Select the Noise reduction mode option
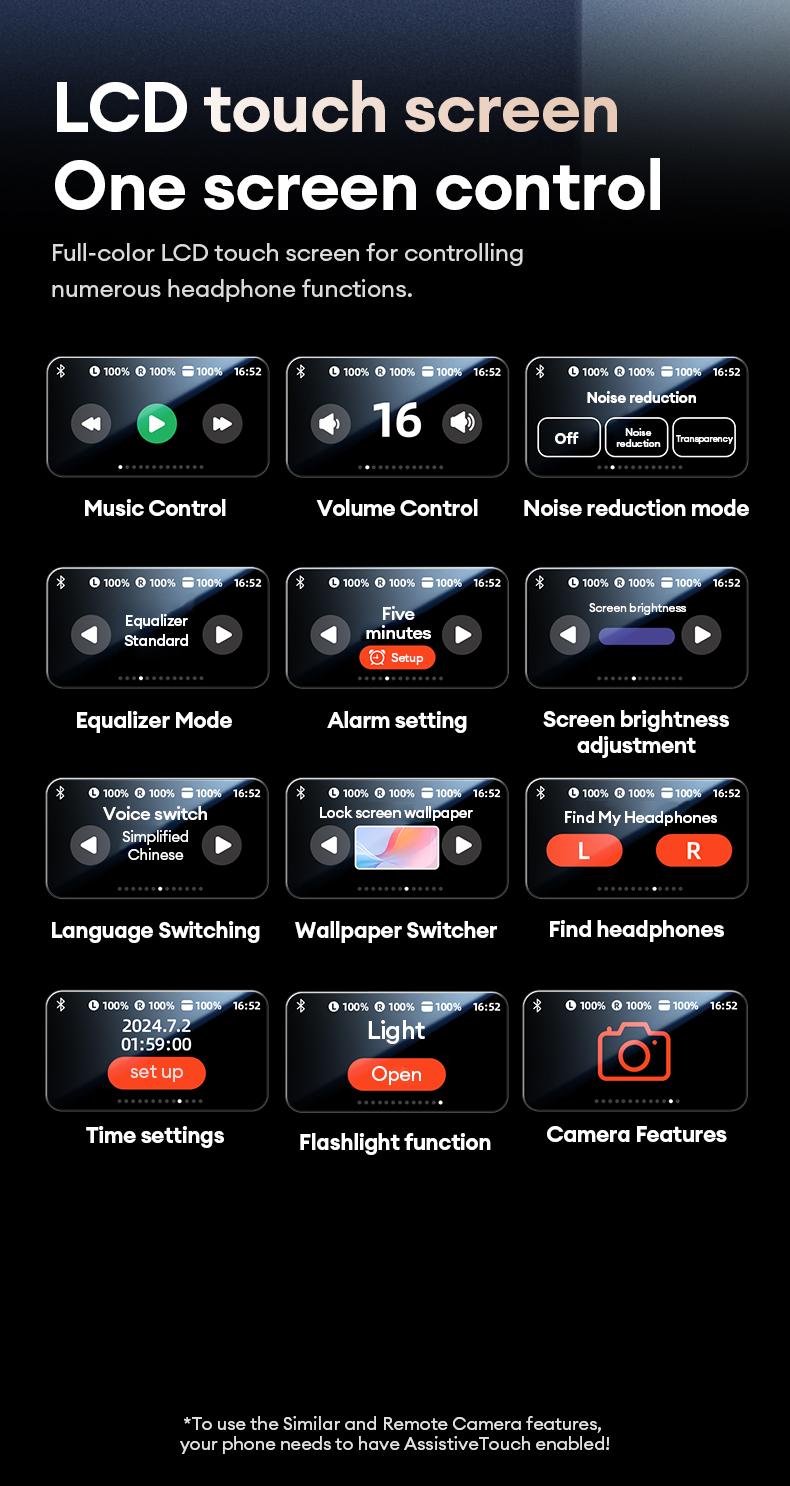The width and height of the screenshot is (790, 1486). [x=636, y=437]
